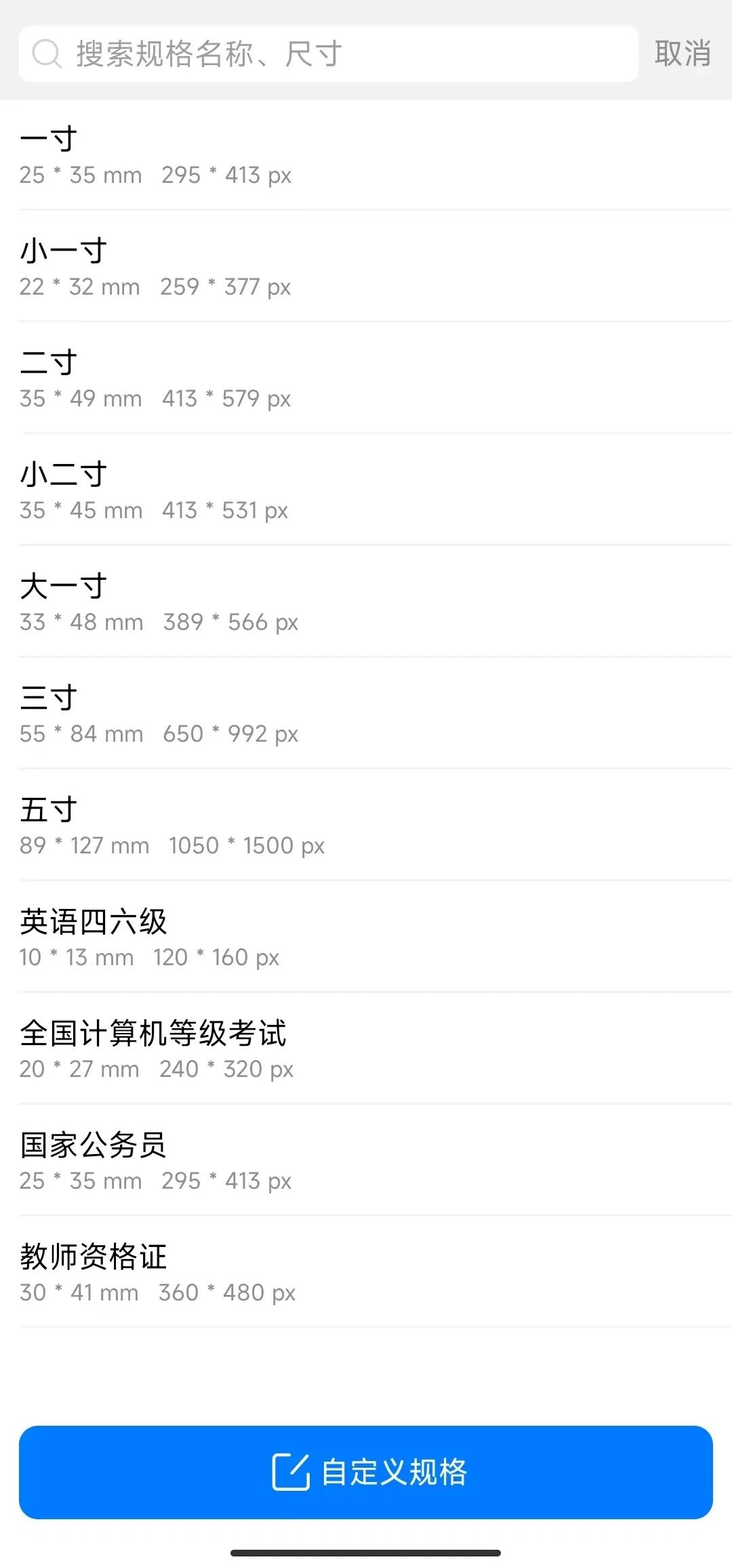
Task: Create a custom size with 自定义规格
Action: click(366, 1472)
